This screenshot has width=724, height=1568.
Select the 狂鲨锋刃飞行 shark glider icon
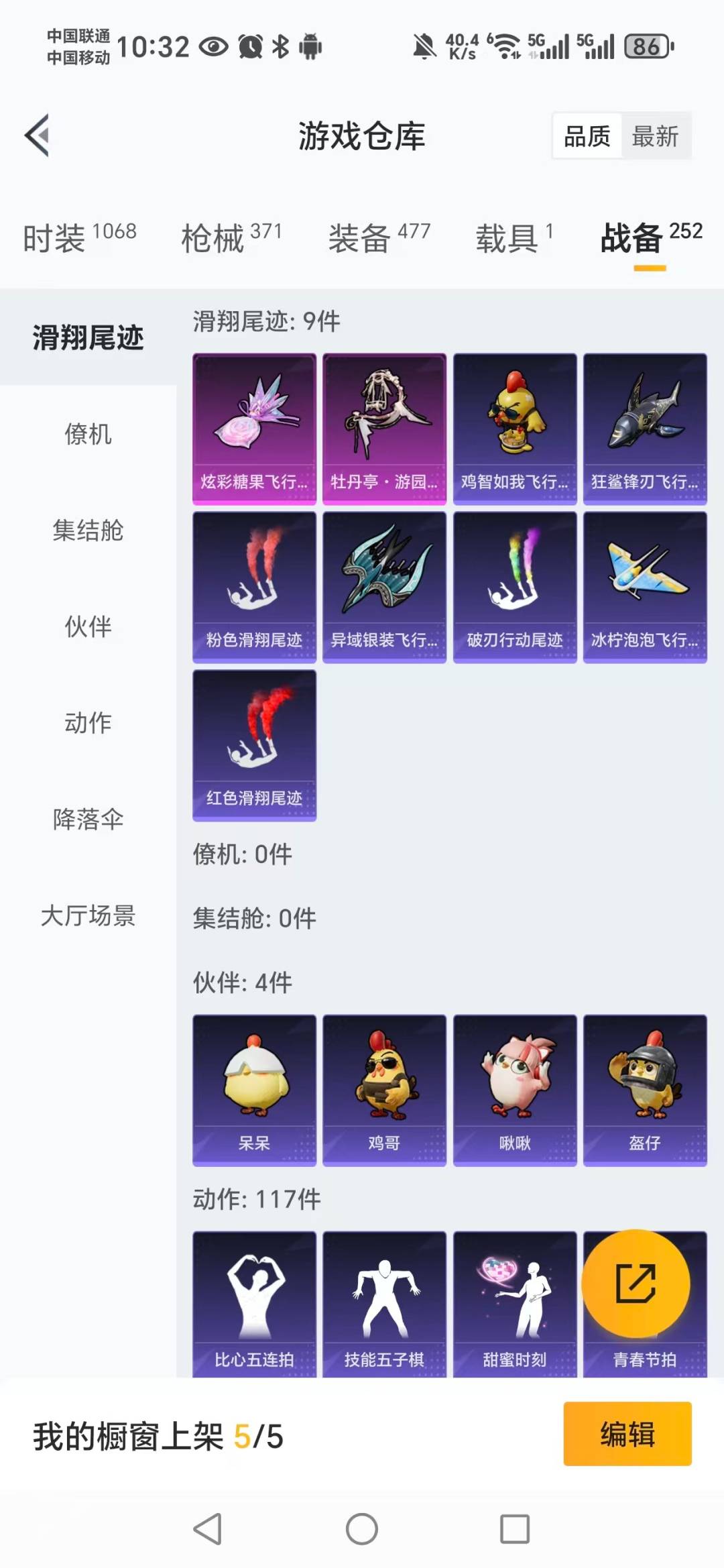click(646, 427)
